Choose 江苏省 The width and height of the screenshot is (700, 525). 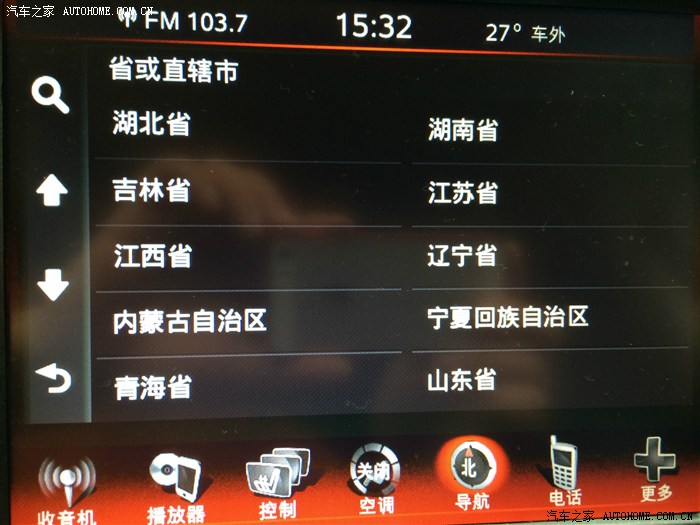pos(463,193)
